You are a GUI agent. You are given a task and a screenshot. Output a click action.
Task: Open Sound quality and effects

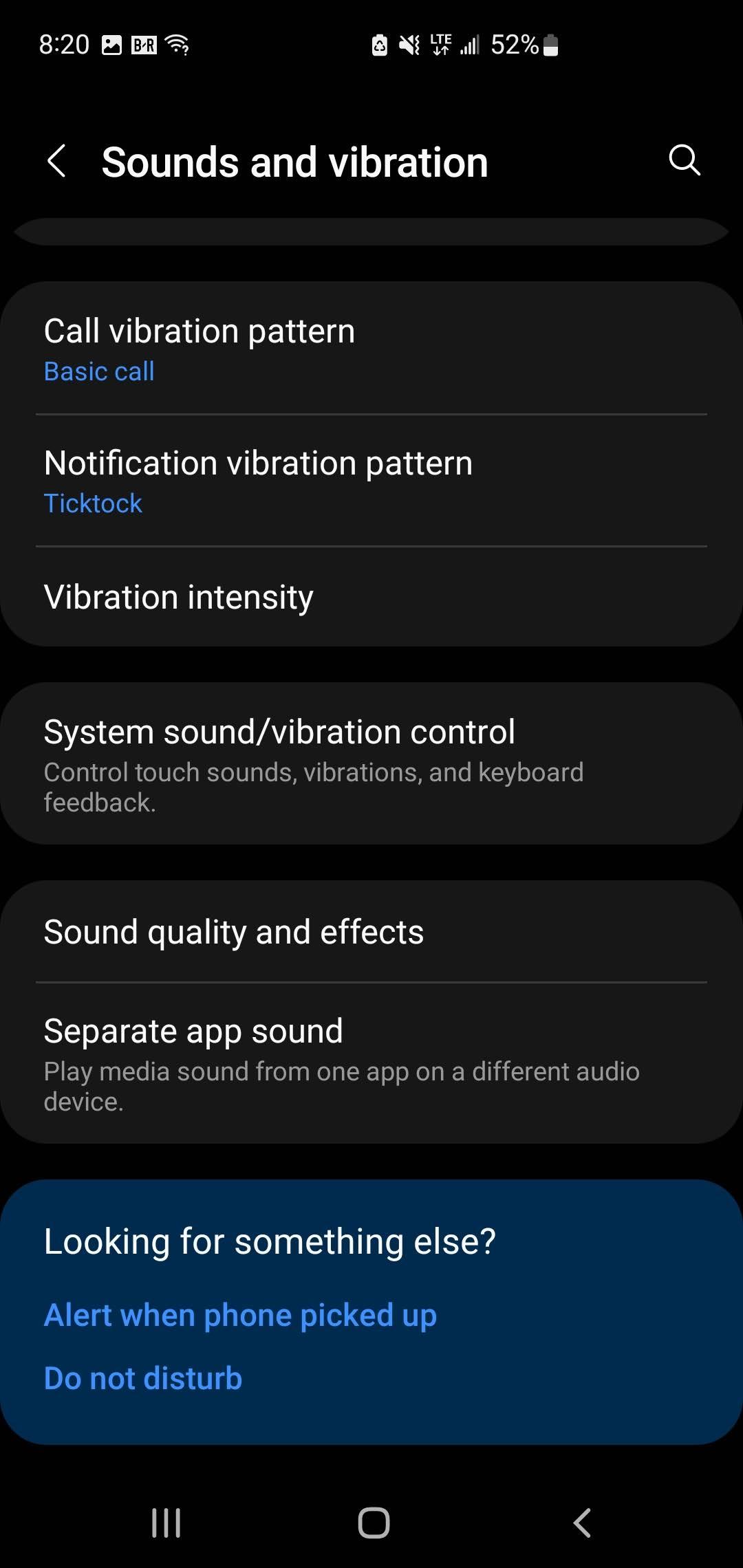coord(371,932)
